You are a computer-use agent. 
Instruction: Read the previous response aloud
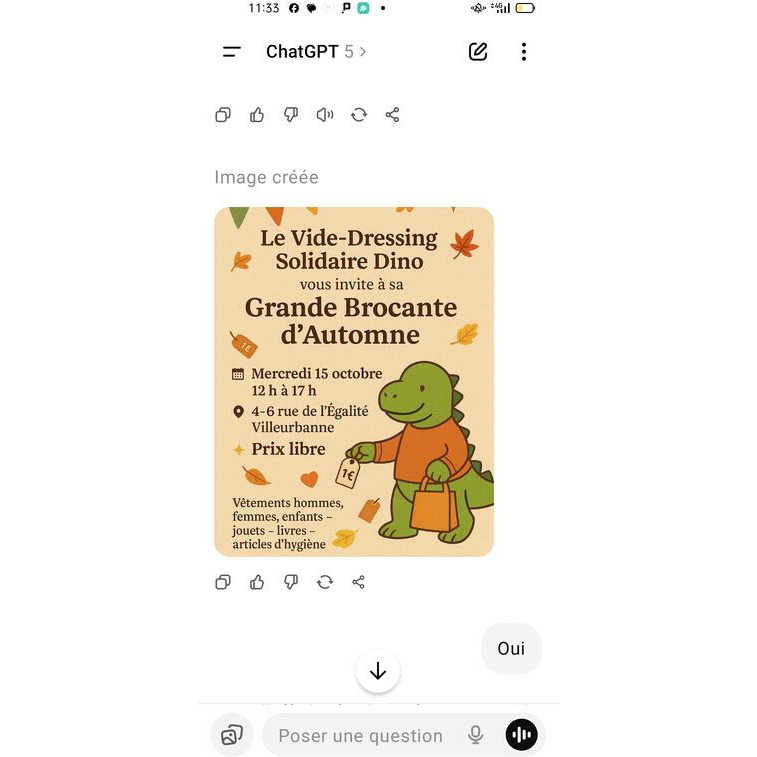point(325,115)
